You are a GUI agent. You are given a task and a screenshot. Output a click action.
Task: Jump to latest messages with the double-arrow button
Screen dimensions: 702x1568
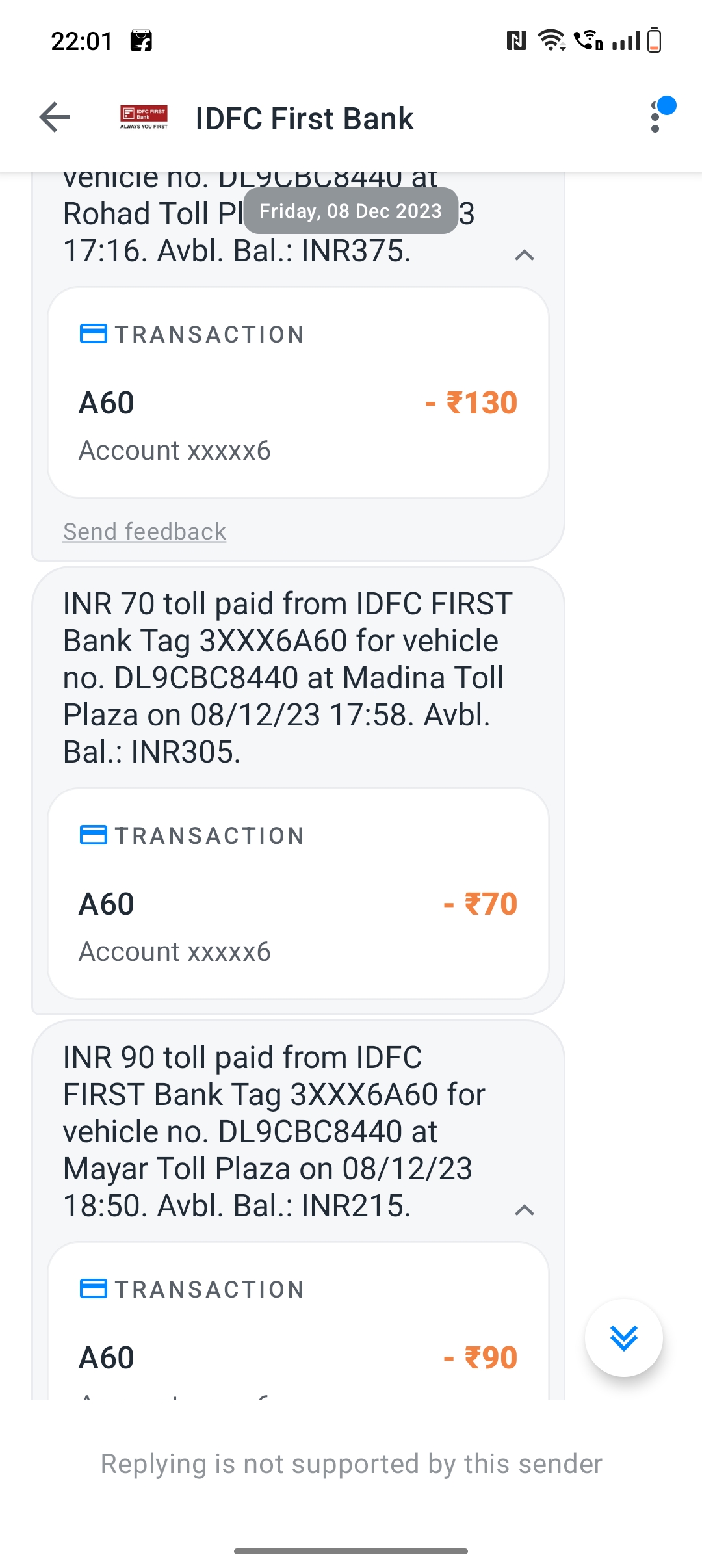click(x=624, y=1338)
